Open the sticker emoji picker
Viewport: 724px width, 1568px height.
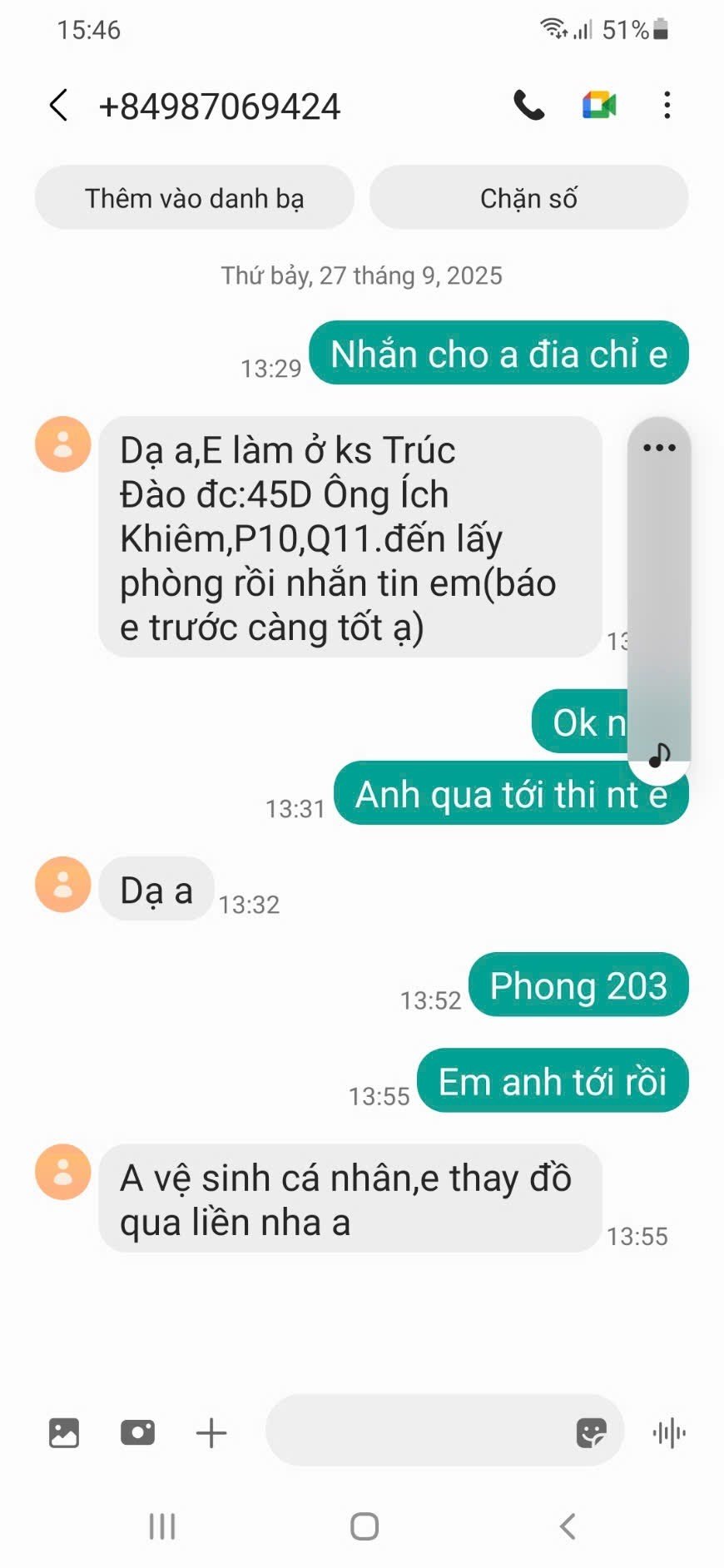[x=591, y=1432]
